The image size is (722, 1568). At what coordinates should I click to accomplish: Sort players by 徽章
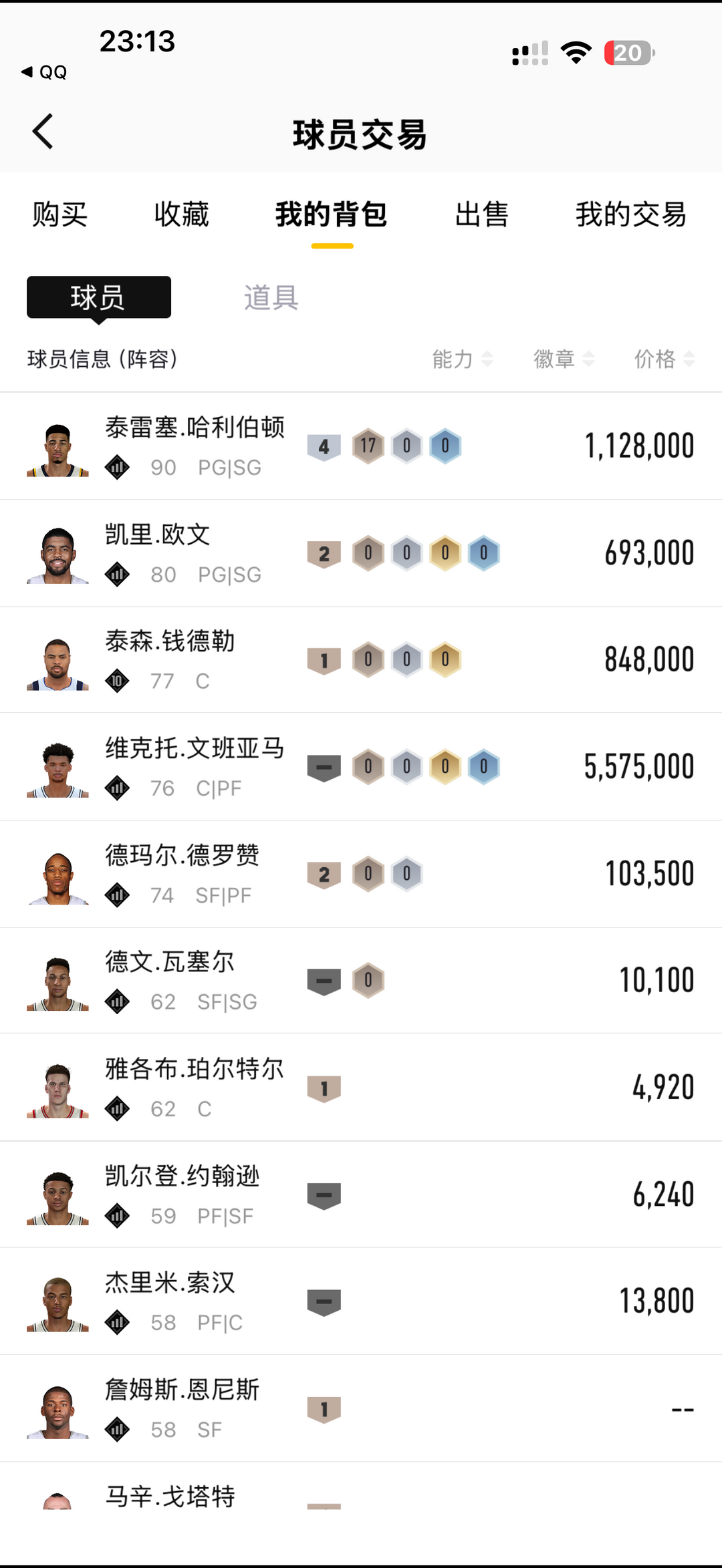pos(564,359)
